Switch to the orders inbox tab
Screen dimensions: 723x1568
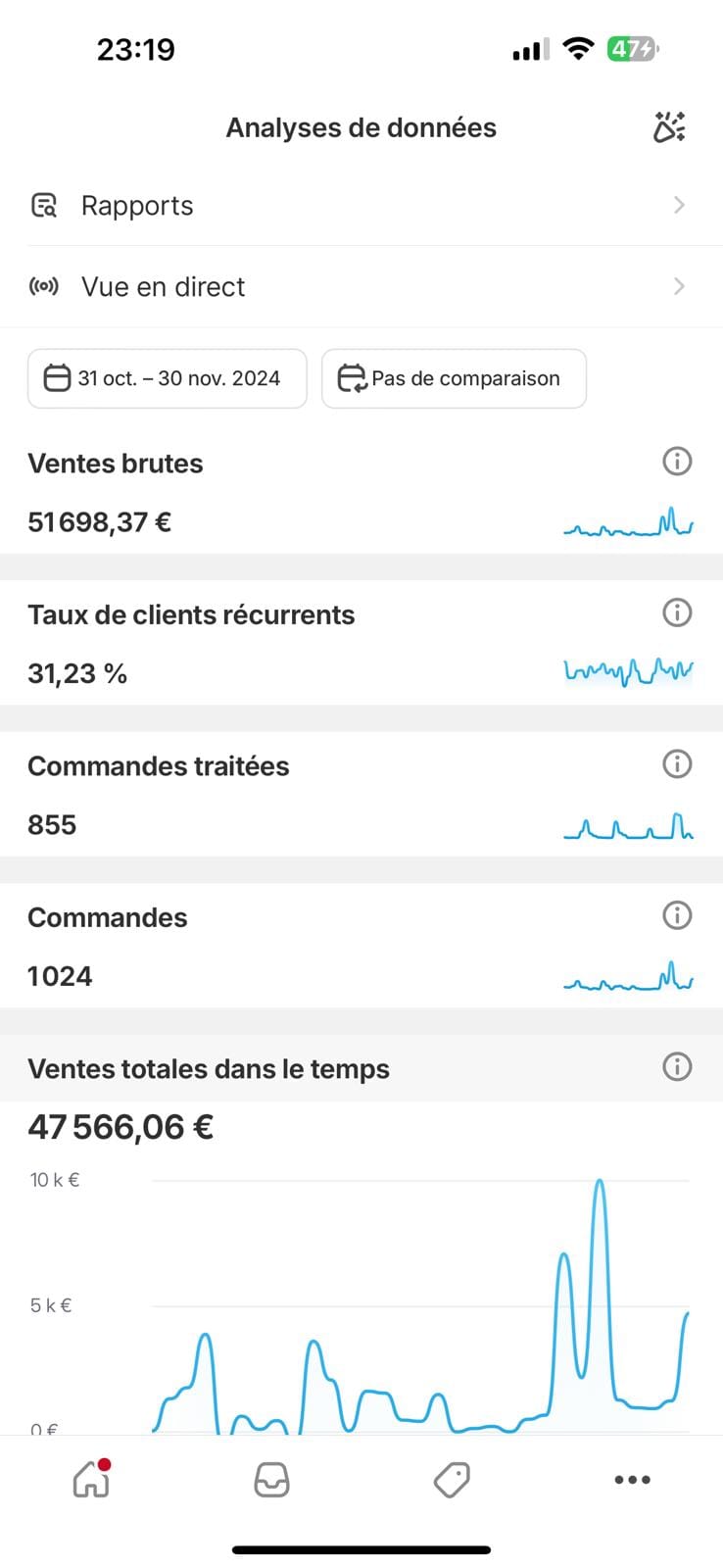click(271, 1480)
